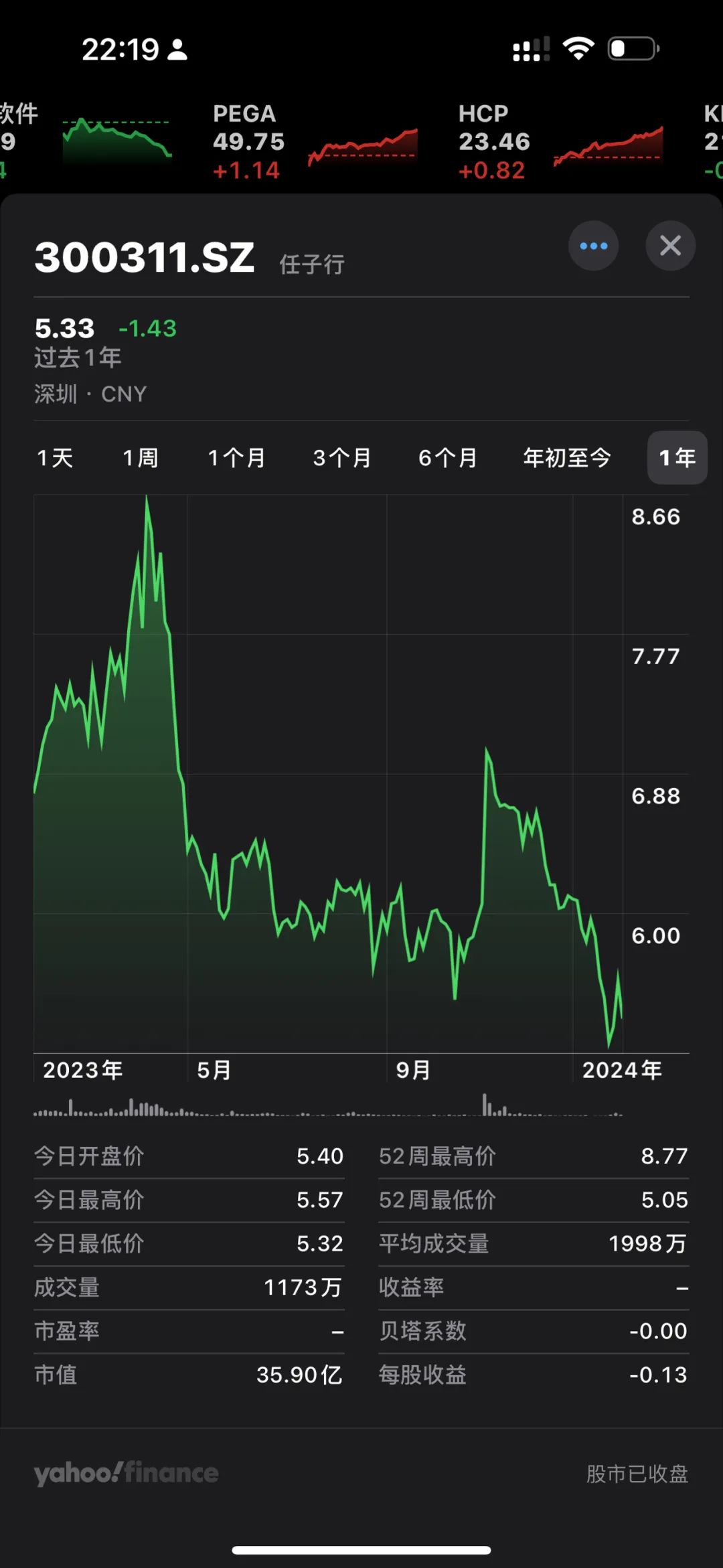The width and height of the screenshot is (723, 1568).
Task: Open PEGA stock ticker
Action: 315,142
